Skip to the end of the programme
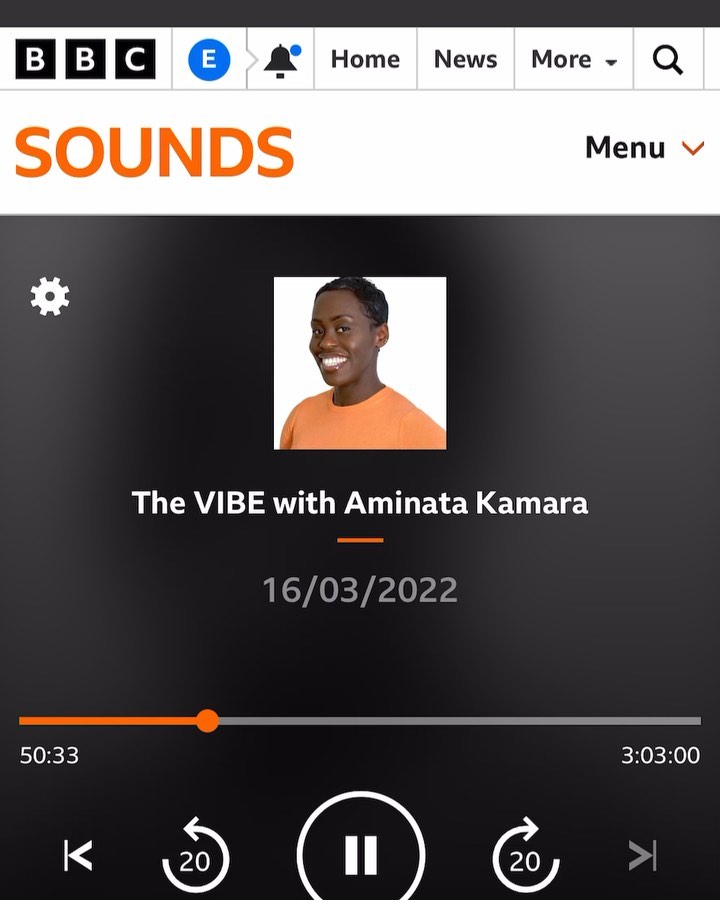Screen dimensions: 720x900 click(x=642, y=855)
